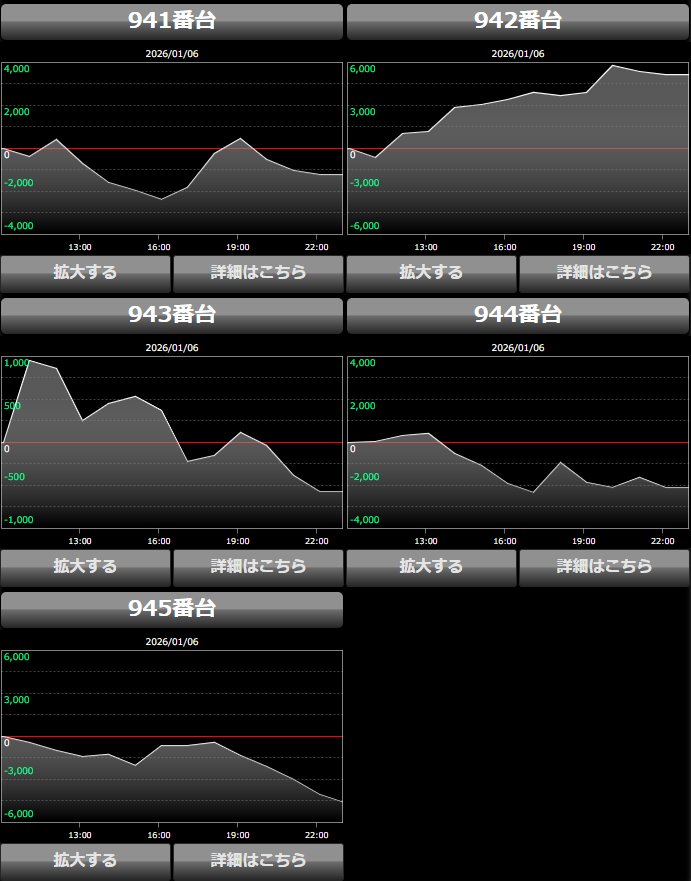Image resolution: width=691 pixels, height=881 pixels.
Task: Expand the 944番台 graph with 拡大する
Action: [x=432, y=566]
